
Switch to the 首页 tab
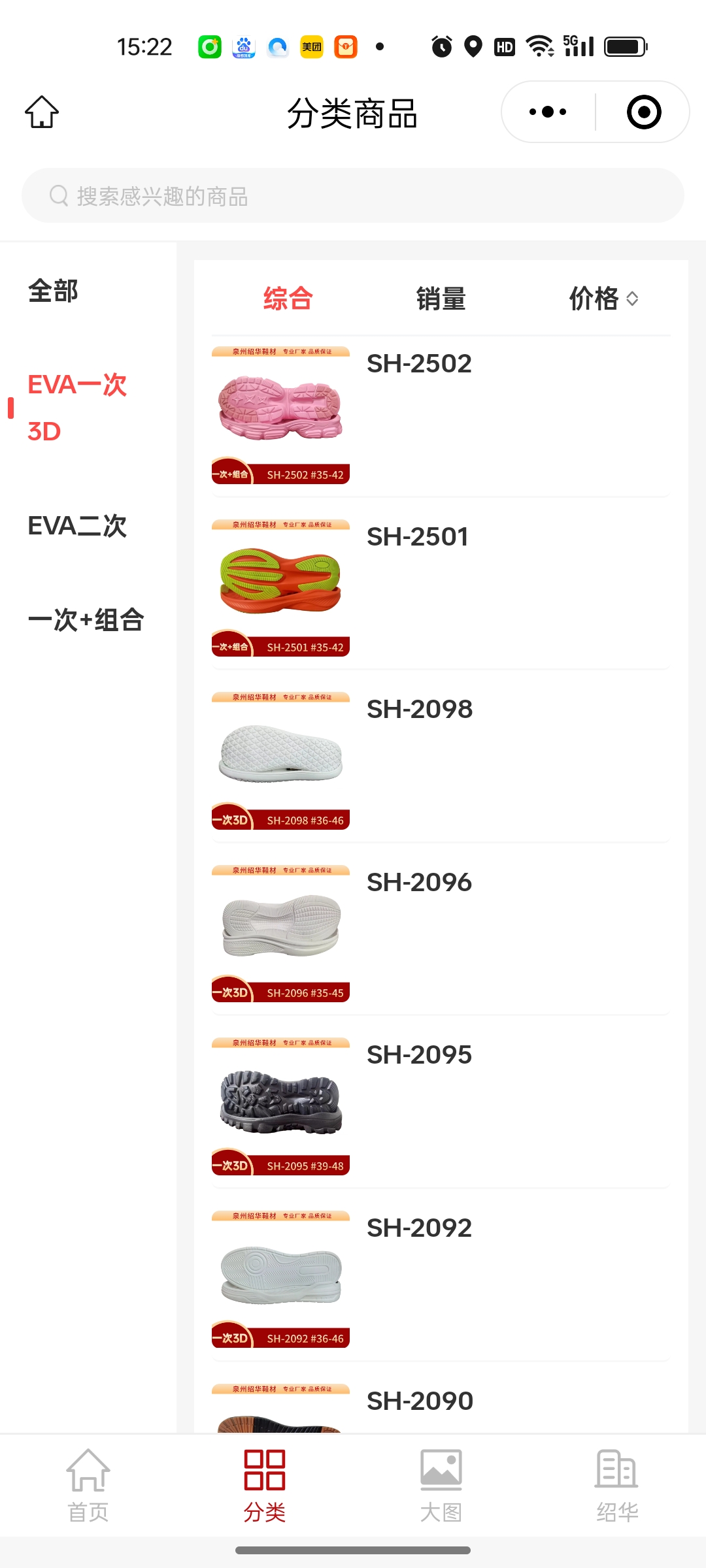[88, 1486]
